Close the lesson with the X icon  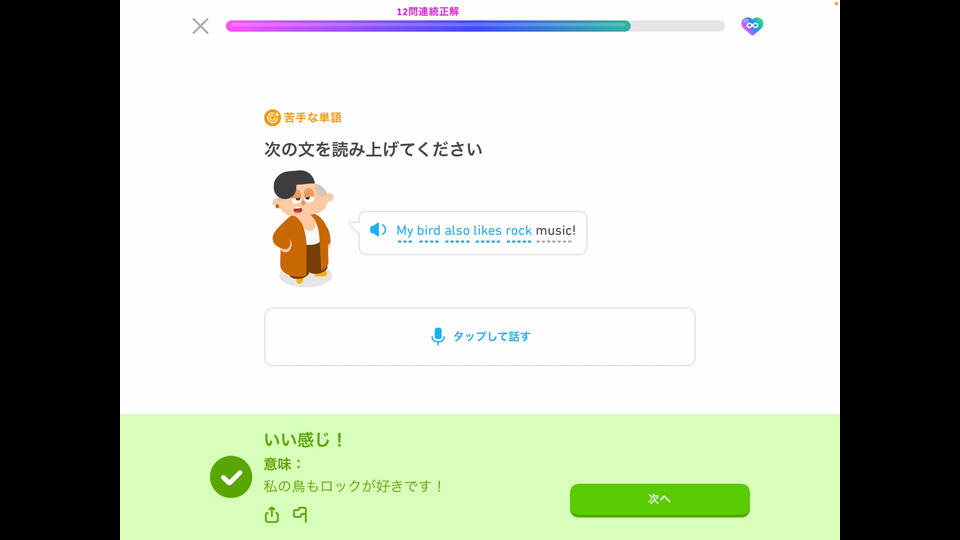[x=200, y=26]
